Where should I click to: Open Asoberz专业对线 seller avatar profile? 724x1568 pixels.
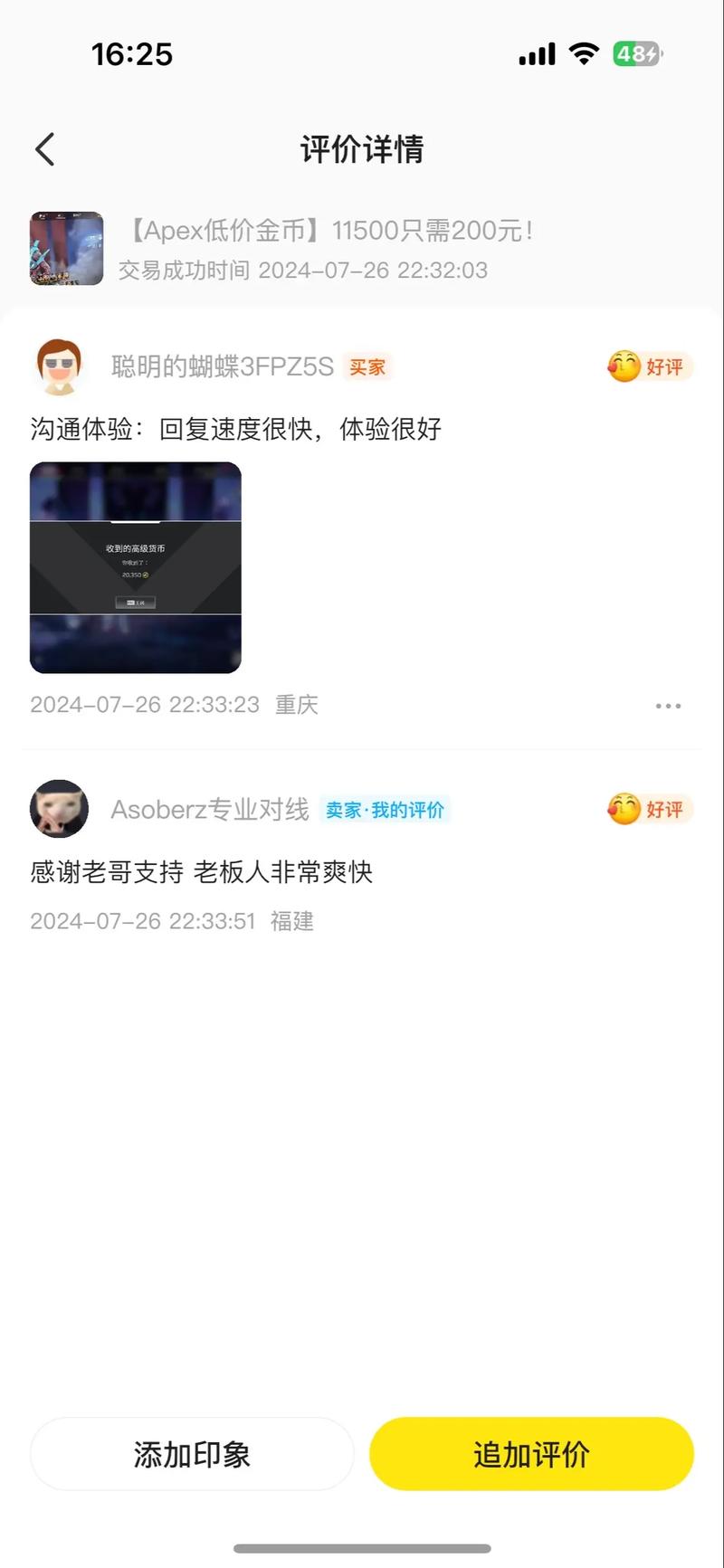tap(59, 809)
